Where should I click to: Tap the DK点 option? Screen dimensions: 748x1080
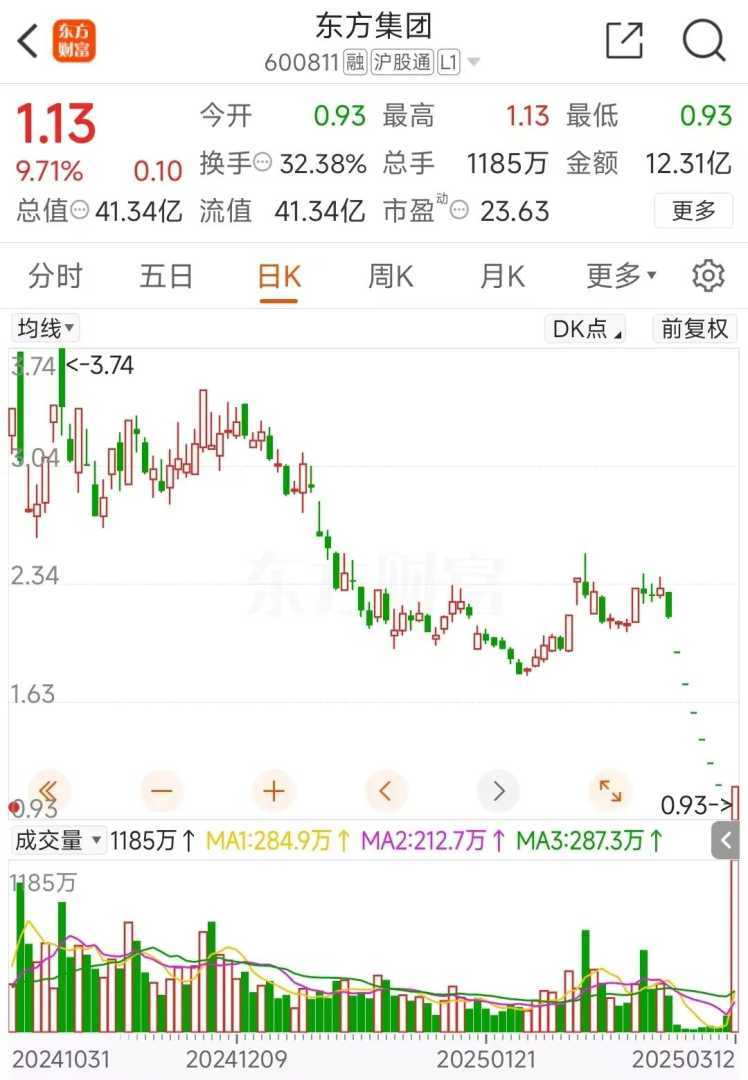click(585, 328)
